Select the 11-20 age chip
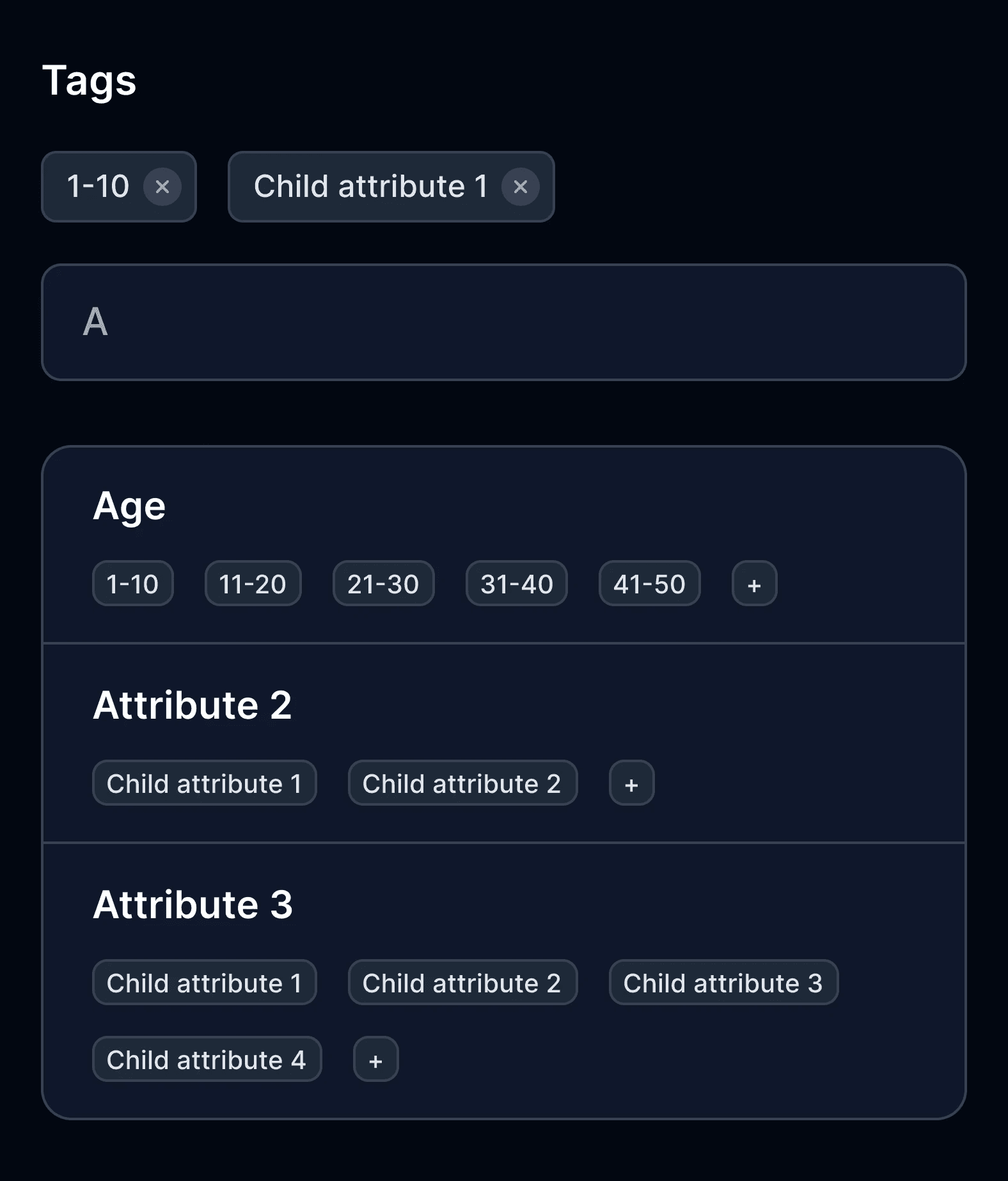Image resolution: width=1008 pixels, height=1181 pixels. [253, 583]
